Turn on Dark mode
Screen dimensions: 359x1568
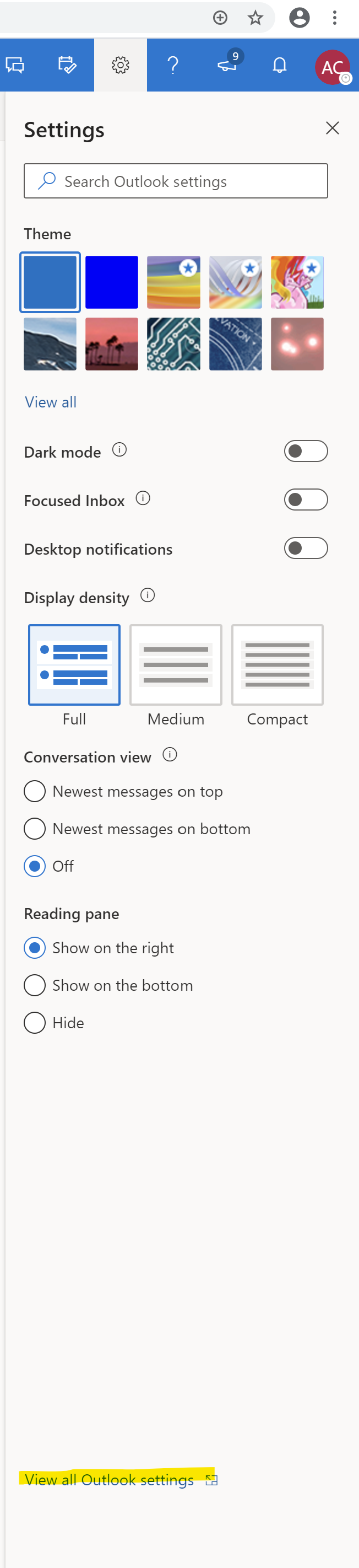point(306,452)
